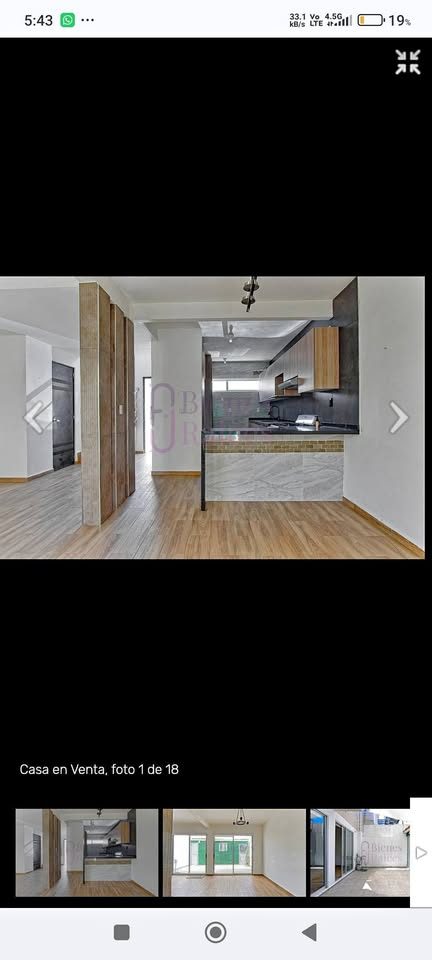Select the kitchen photo thumbnail

[87, 852]
